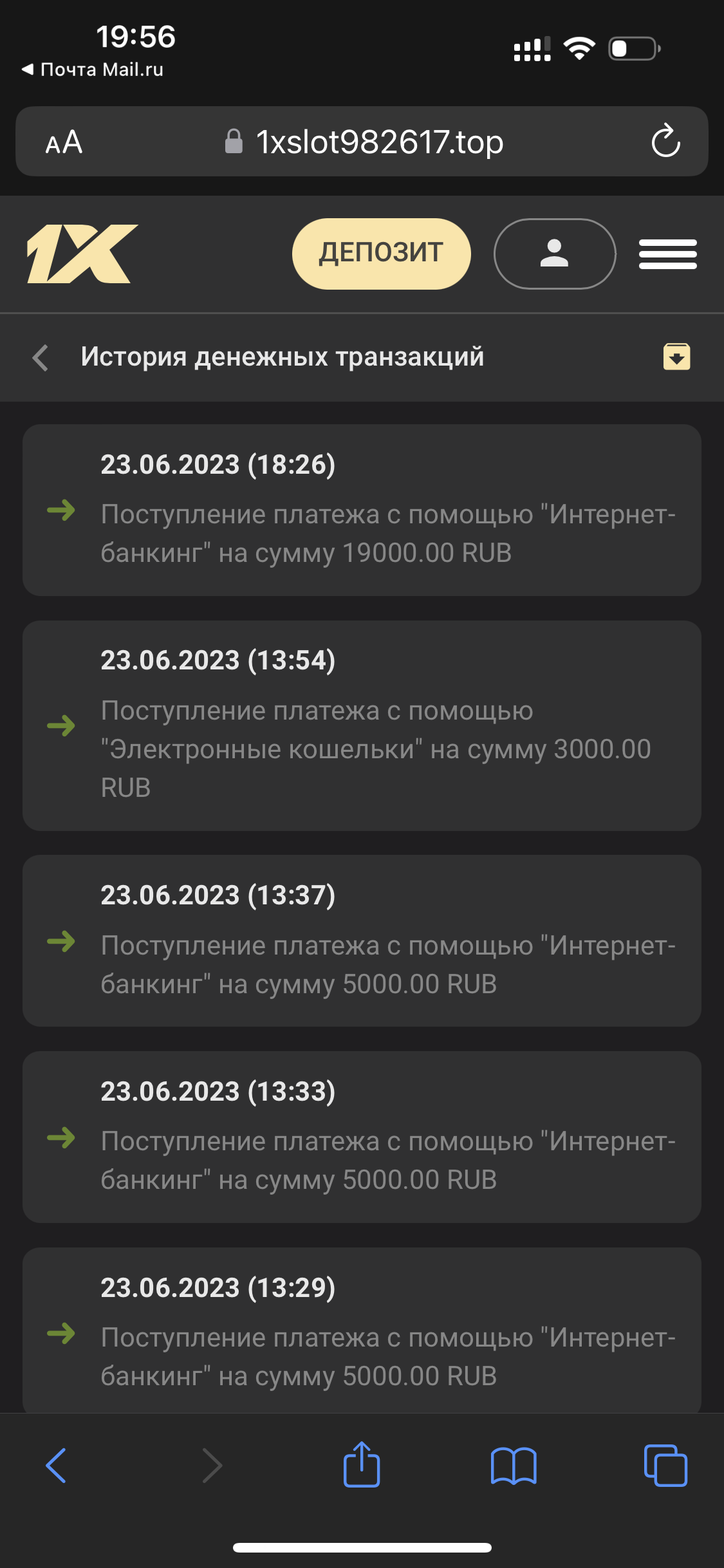The image size is (724, 1568).
Task: Open the AA reader text options
Action: pos(64,142)
